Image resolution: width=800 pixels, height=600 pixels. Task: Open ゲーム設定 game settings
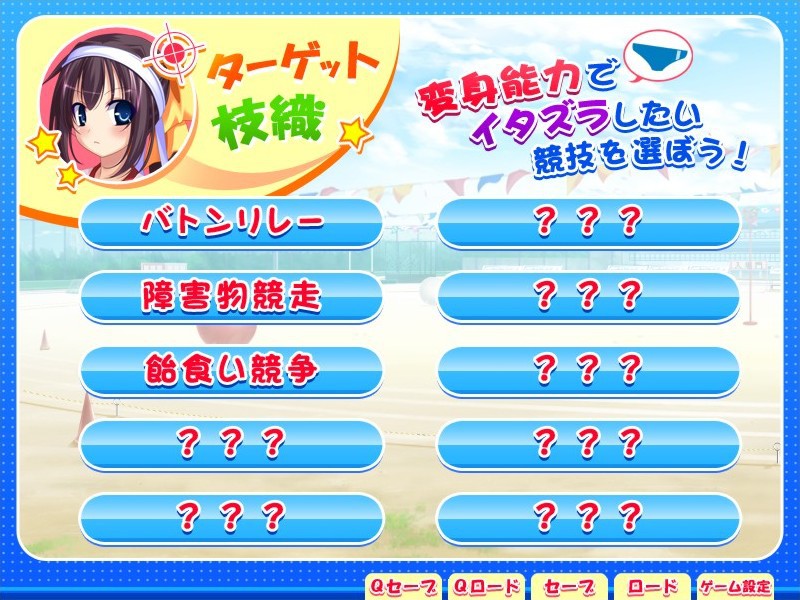pyautogui.click(x=735, y=586)
